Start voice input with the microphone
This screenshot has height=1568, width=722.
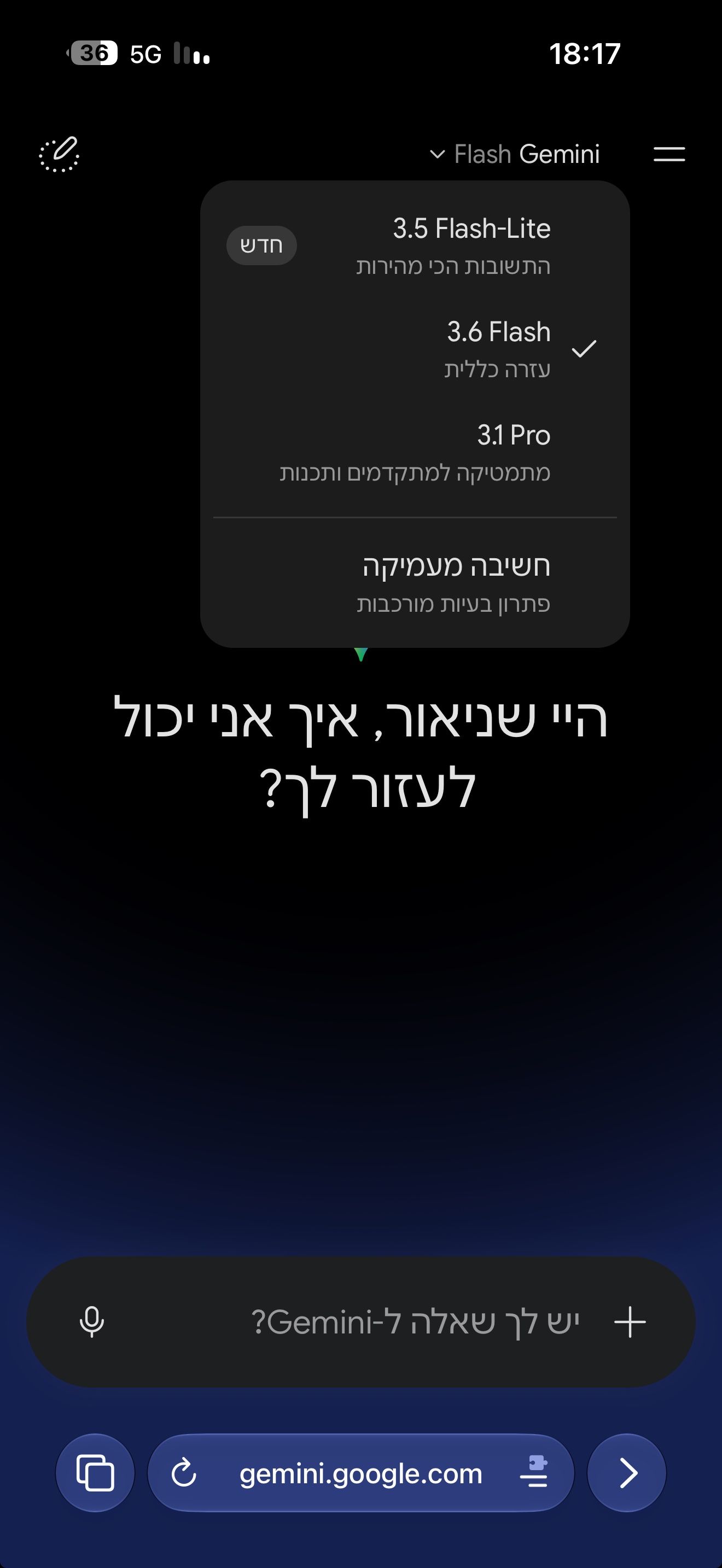[92, 1322]
